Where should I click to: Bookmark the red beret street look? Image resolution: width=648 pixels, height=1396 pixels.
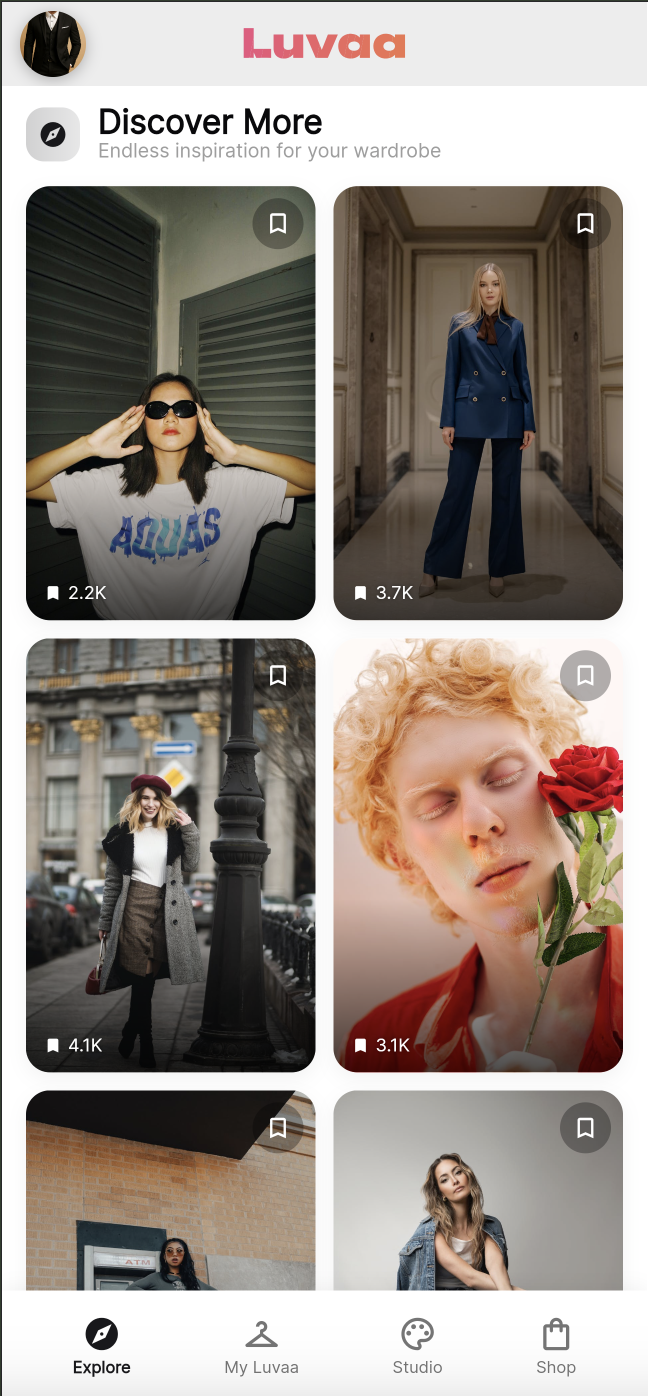pyautogui.click(x=278, y=675)
